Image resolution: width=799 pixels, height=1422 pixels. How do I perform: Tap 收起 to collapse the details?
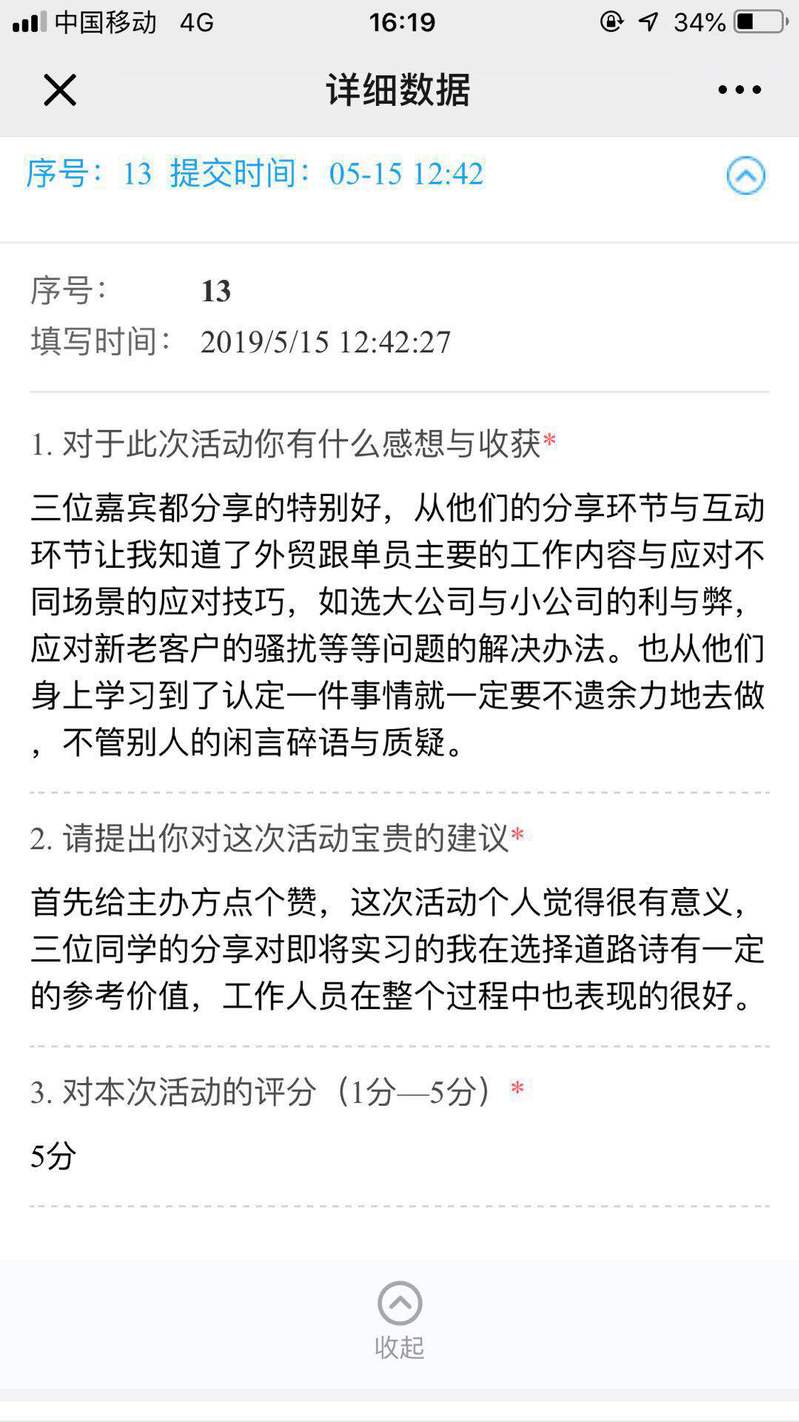(x=399, y=1319)
